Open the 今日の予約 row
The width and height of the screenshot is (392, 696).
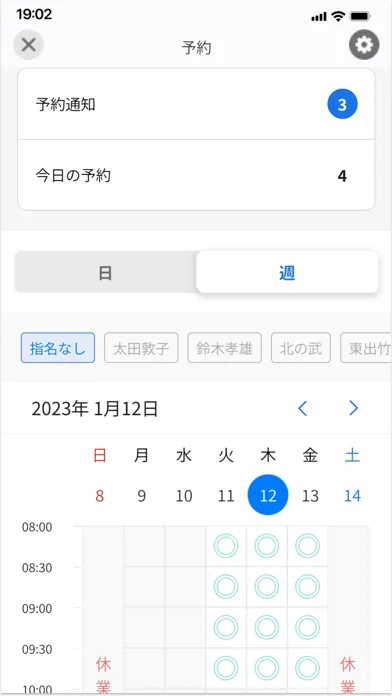pos(196,176)
